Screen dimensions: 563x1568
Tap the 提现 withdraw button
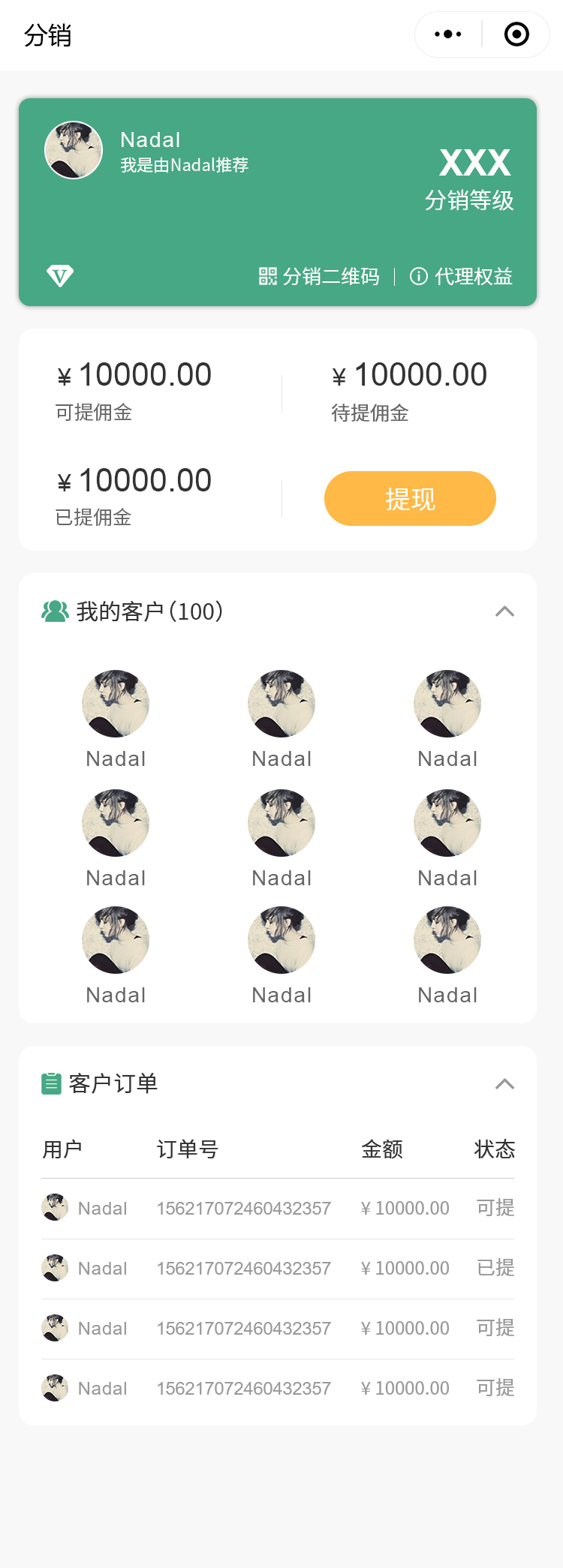410,499
